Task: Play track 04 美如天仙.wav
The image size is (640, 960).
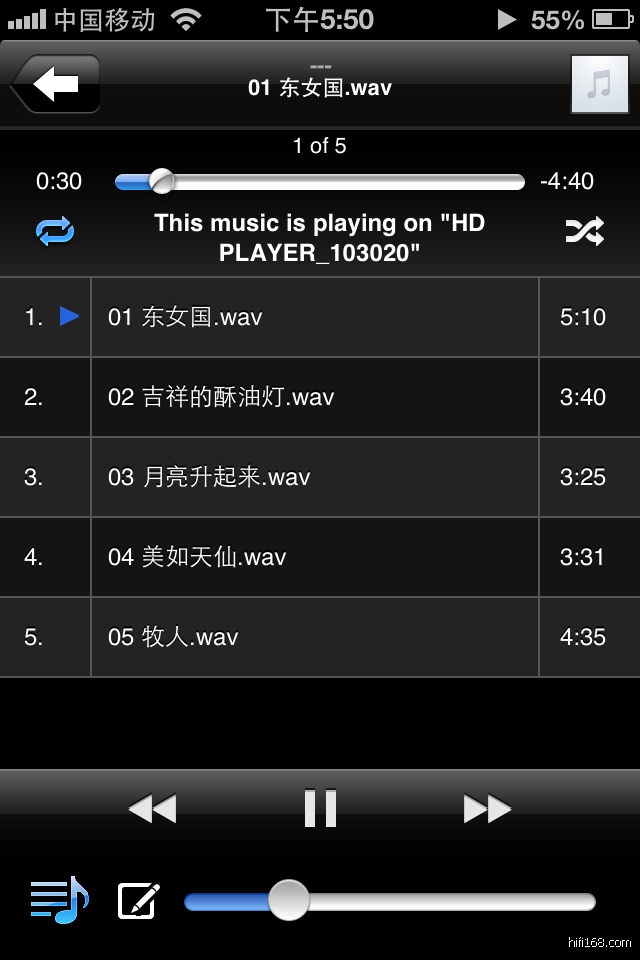Action: 314,557
